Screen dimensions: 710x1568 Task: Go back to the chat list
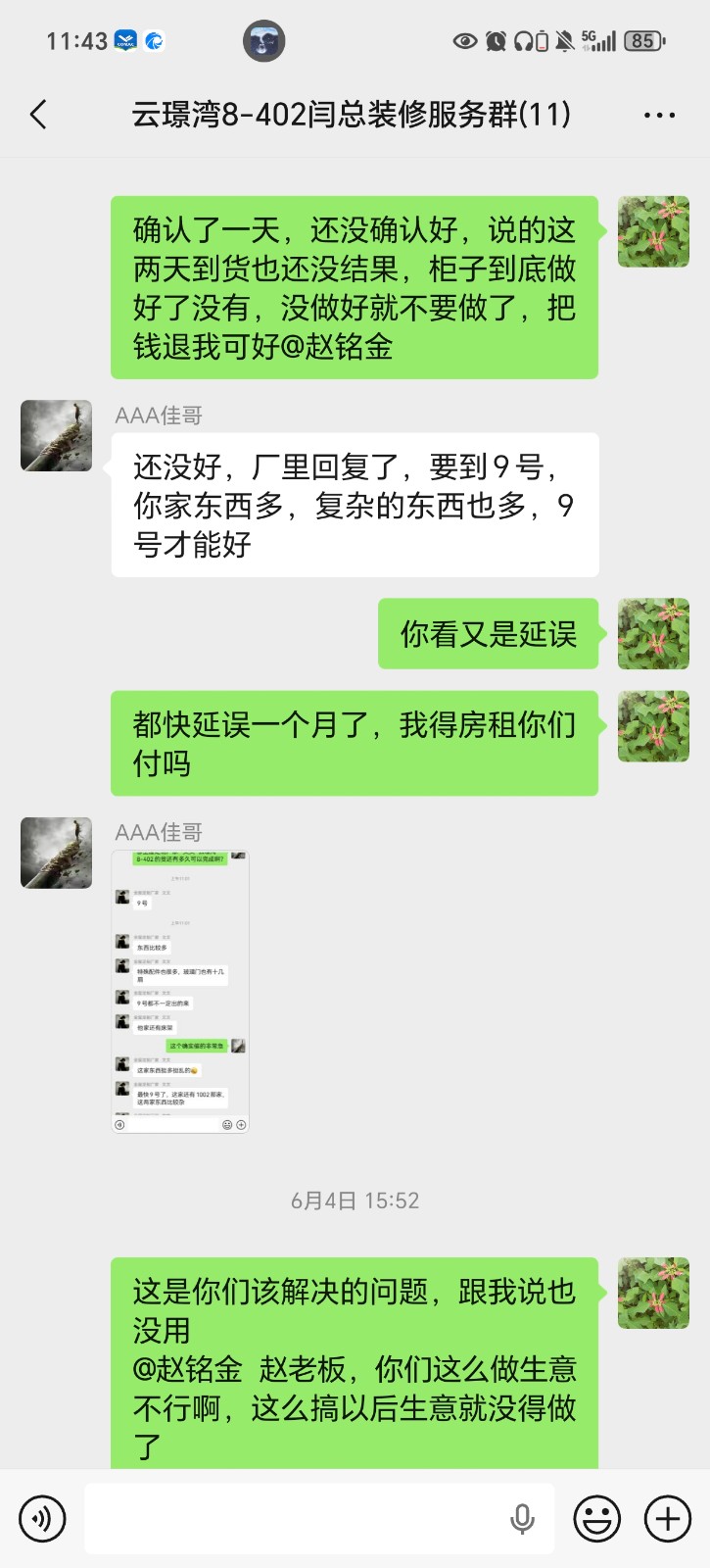coord(39,115)
